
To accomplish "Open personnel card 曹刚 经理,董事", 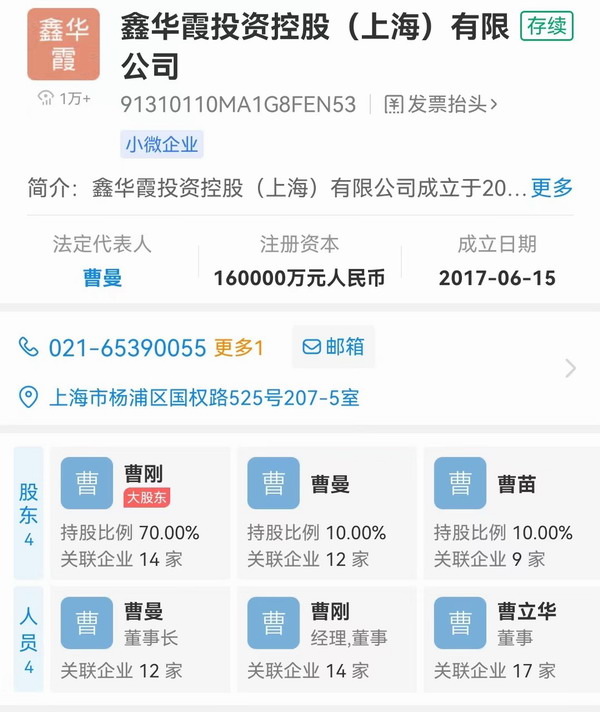I will pyautogui.click(x=323, y=639).
